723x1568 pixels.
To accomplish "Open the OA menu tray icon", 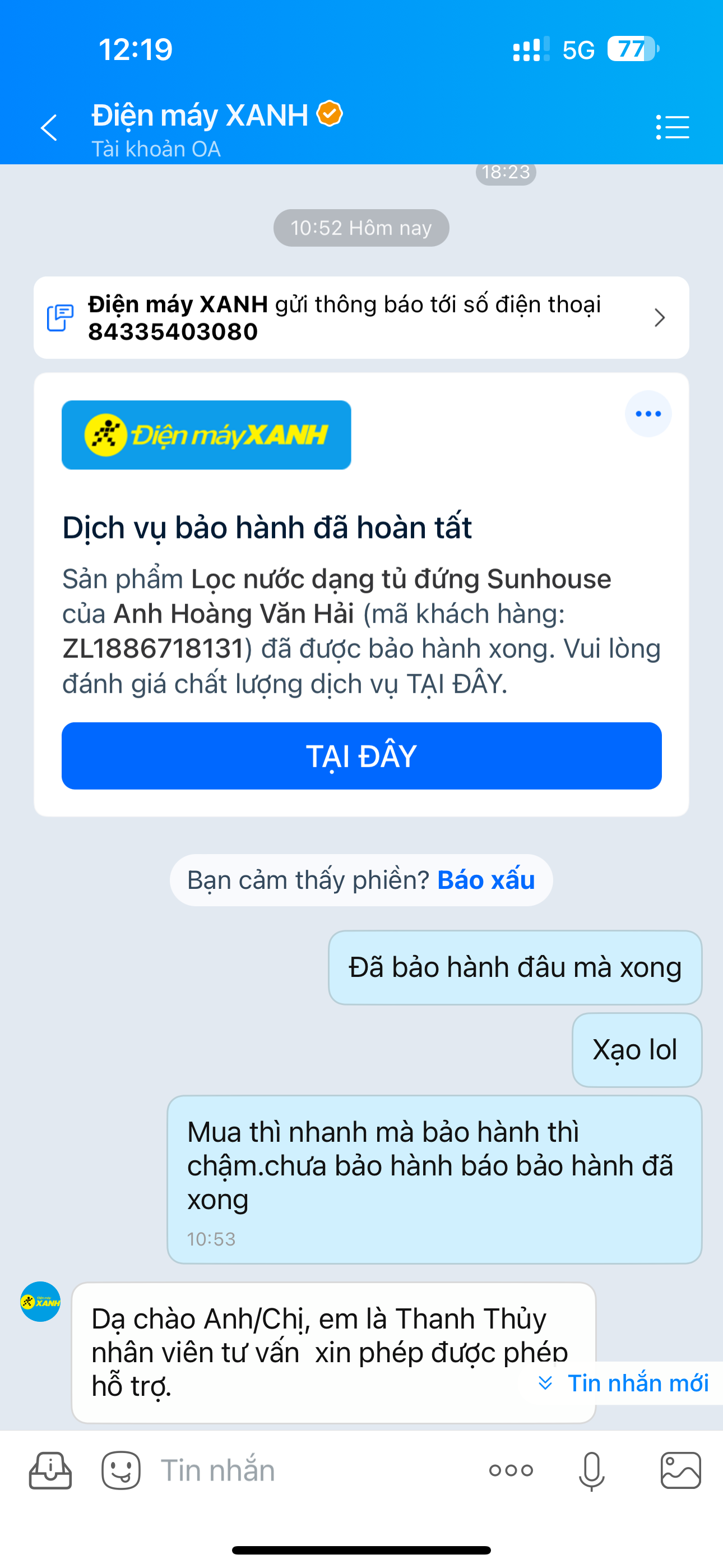I will pos(50,1470).
